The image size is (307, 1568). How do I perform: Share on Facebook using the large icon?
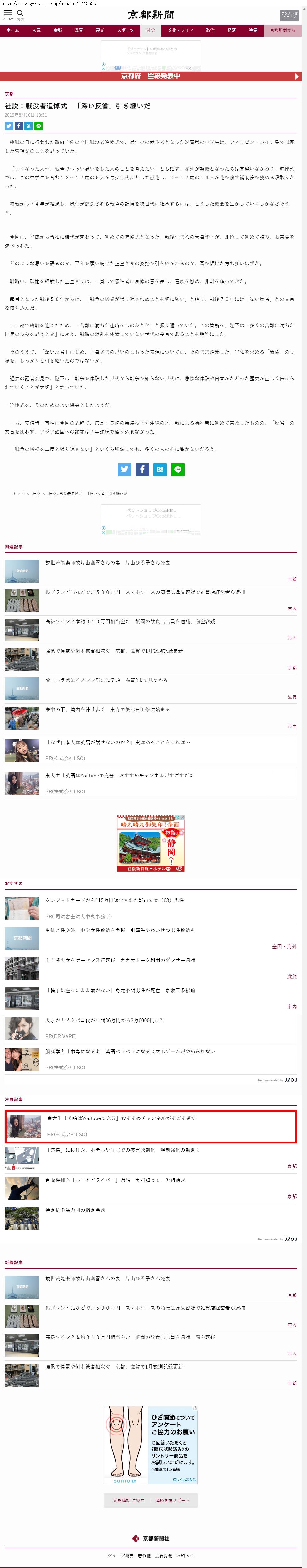(142, 469)
